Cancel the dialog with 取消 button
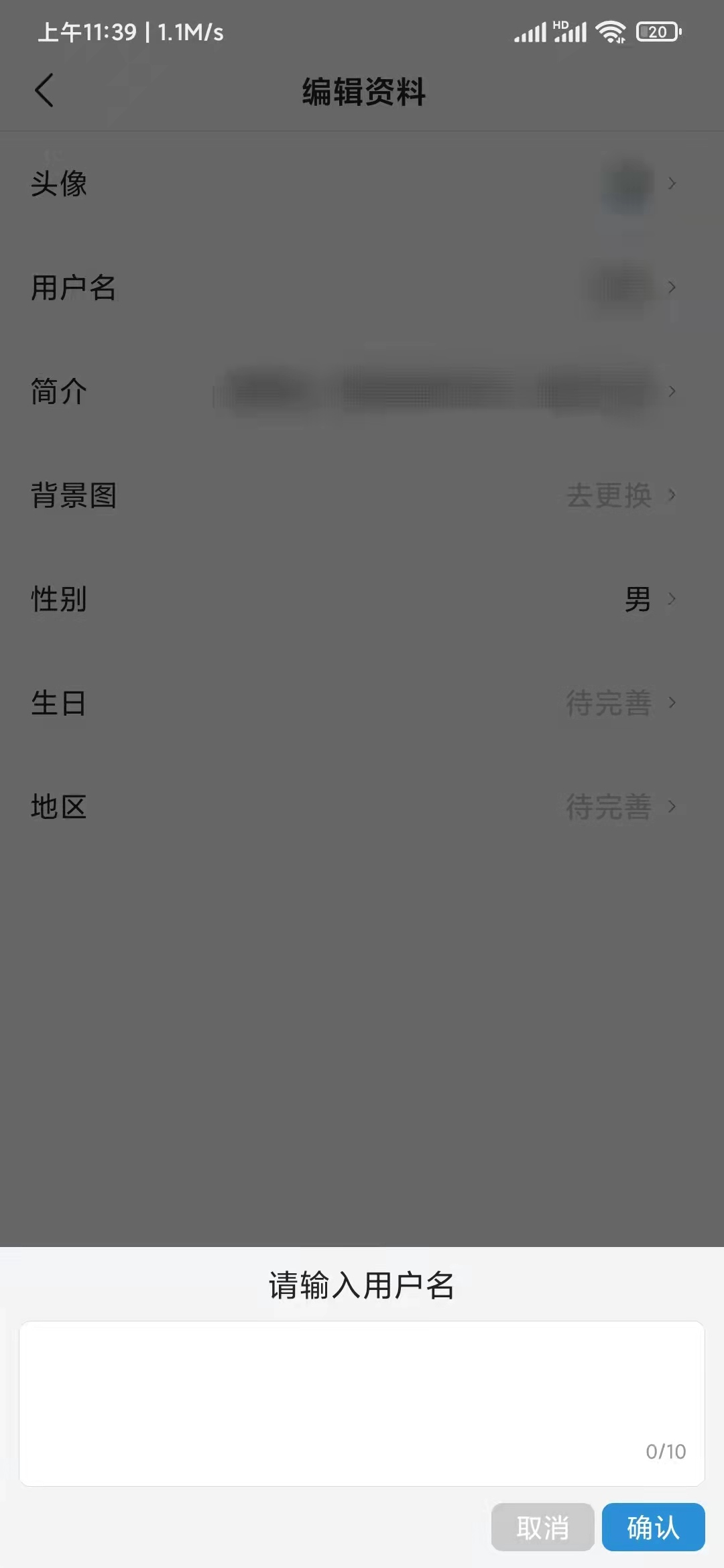The image size is (724, 1568). pyautogui.click(x=543, y=1528)
